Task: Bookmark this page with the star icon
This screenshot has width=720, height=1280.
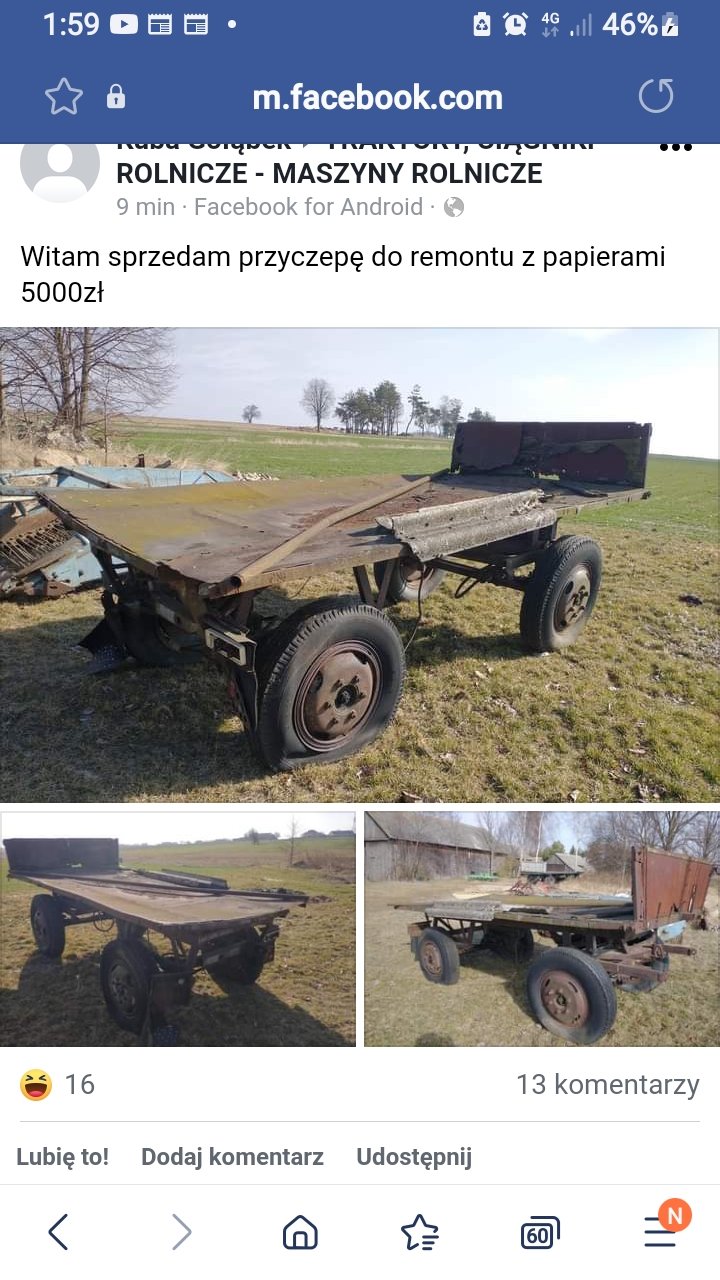Action: (64, 97)
